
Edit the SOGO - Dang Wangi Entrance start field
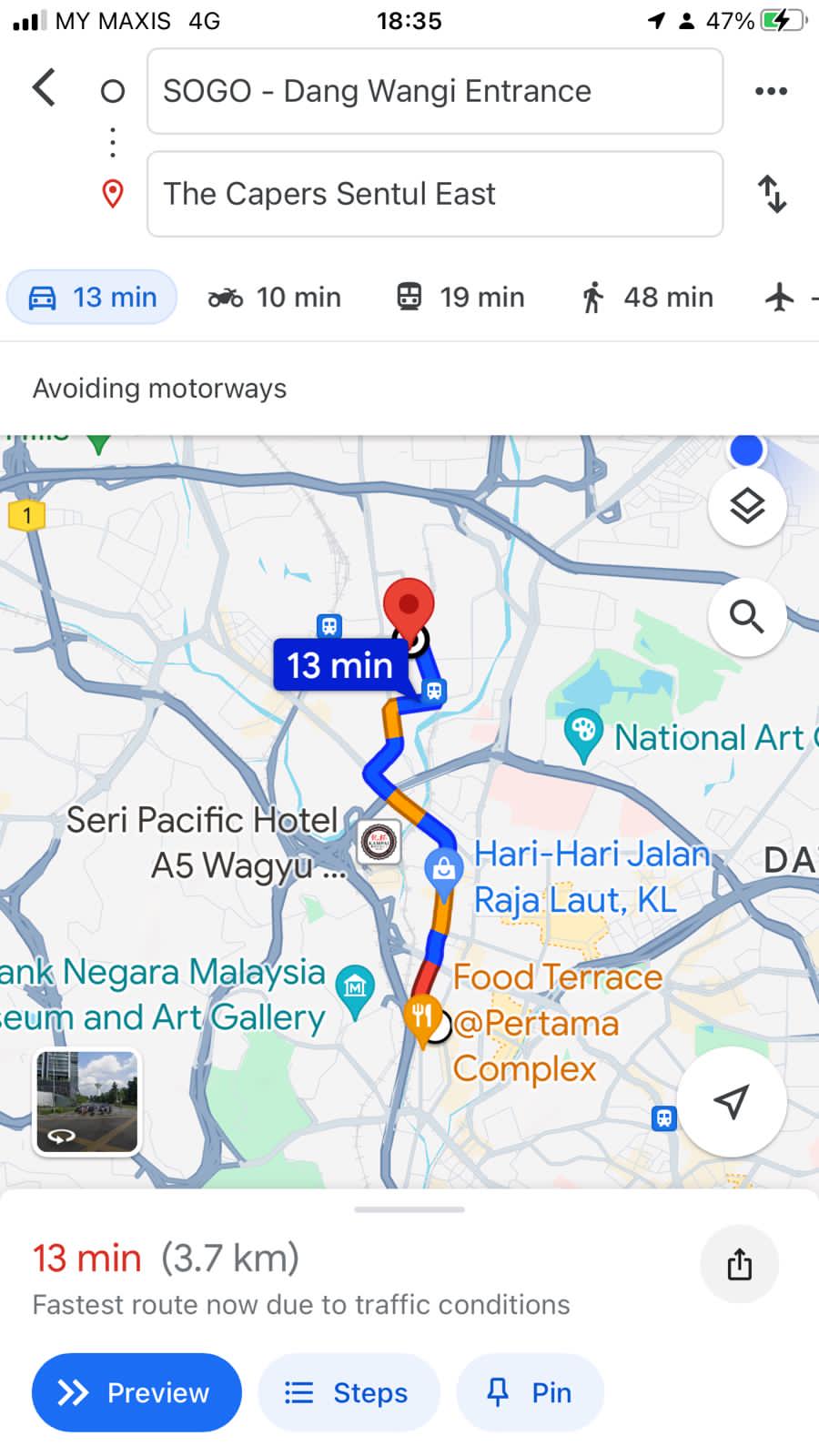(434, 91)
